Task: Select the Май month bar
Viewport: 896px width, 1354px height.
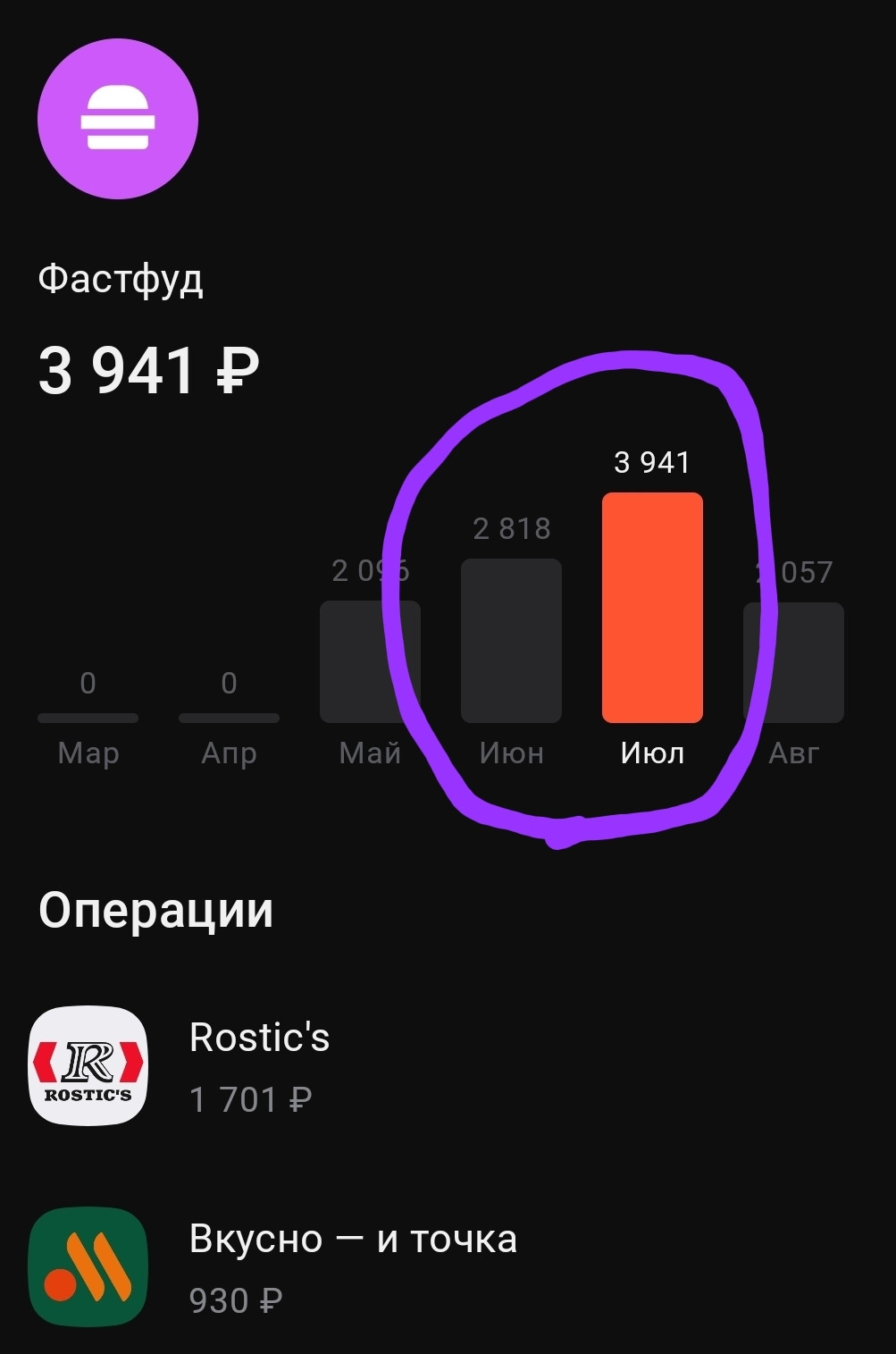Action: point(370,661)
